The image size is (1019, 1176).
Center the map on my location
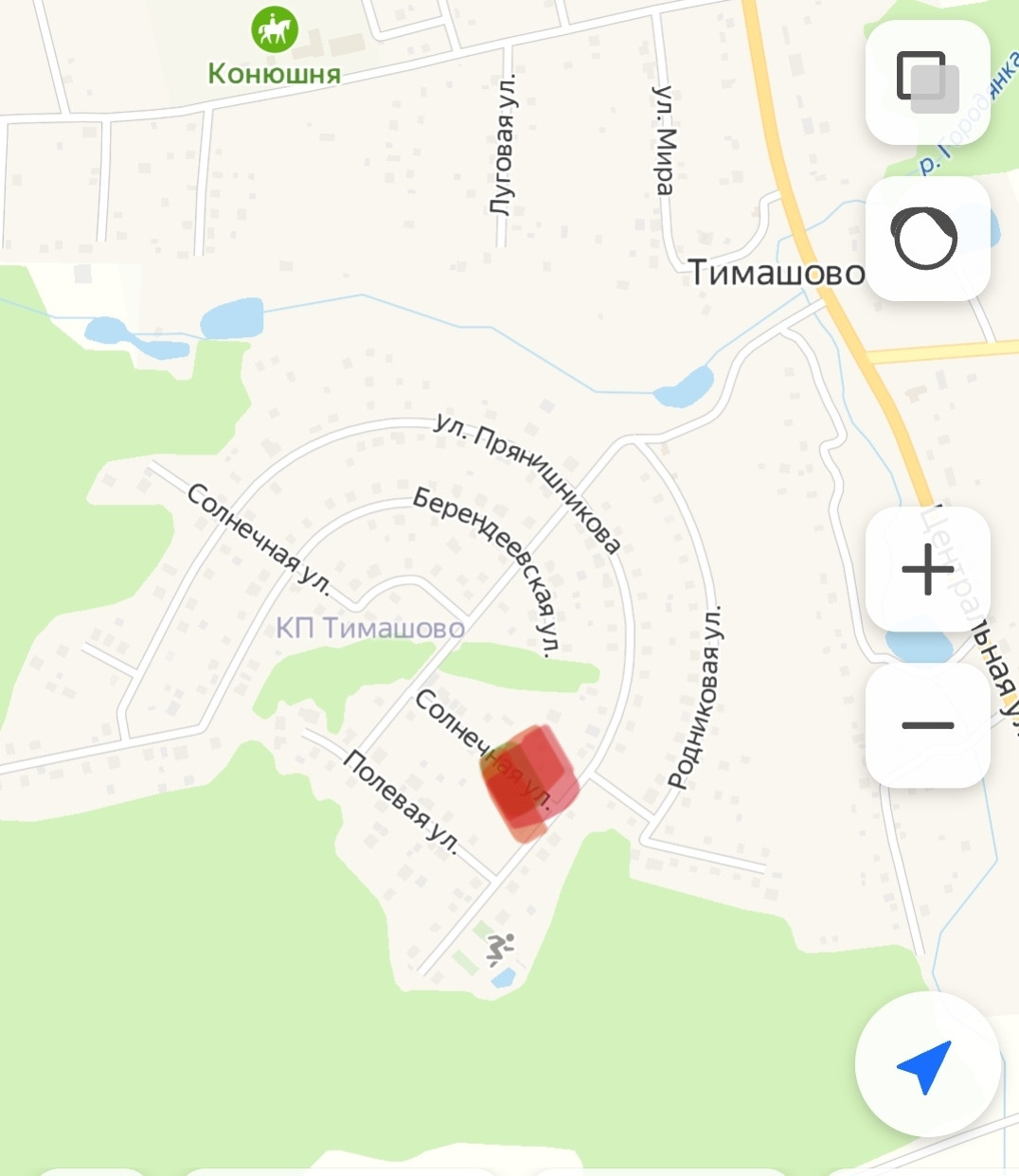click(x=926, y=1065)
